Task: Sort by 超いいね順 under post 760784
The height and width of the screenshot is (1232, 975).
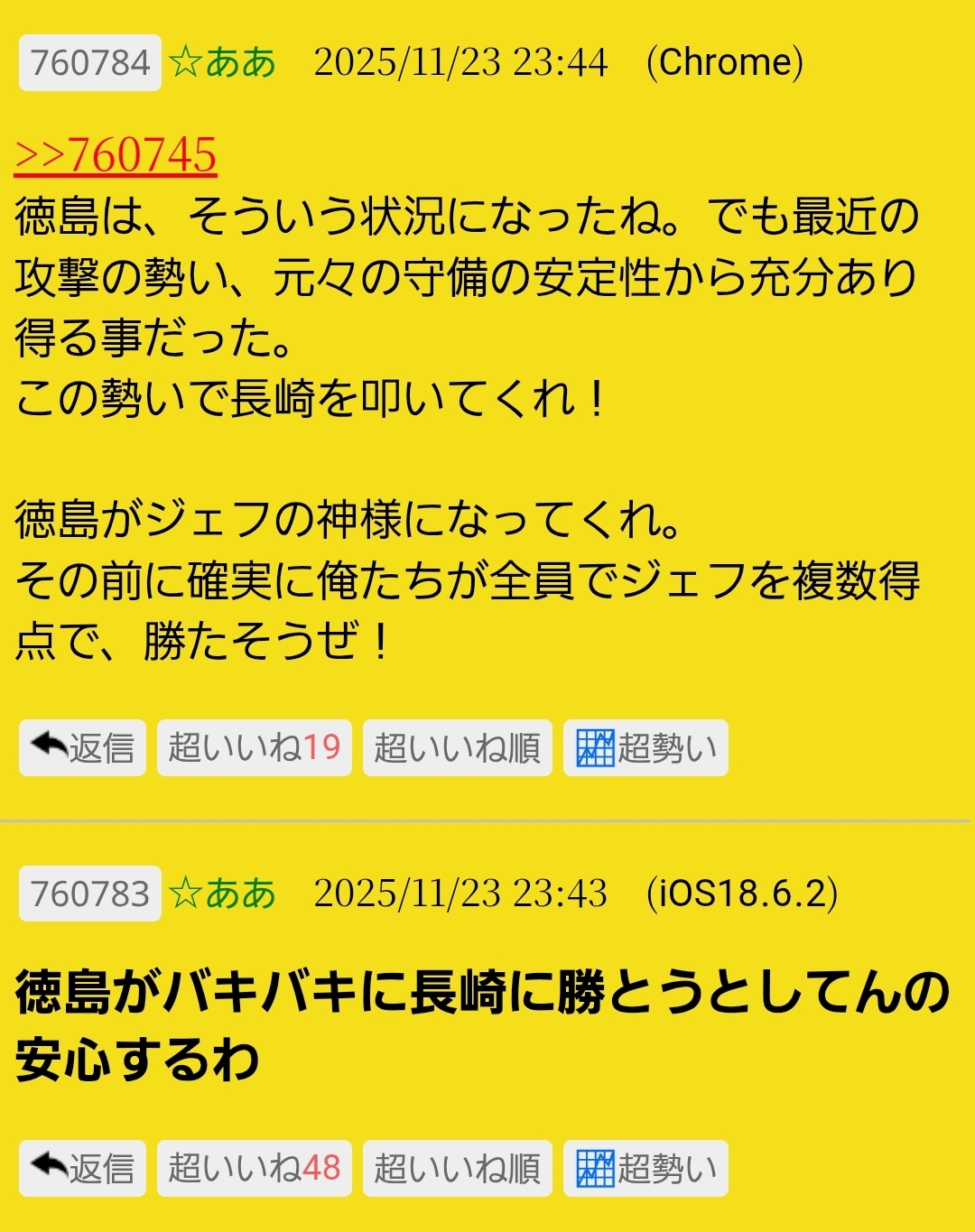Action: pyautogui.click(x=457, y=747)
